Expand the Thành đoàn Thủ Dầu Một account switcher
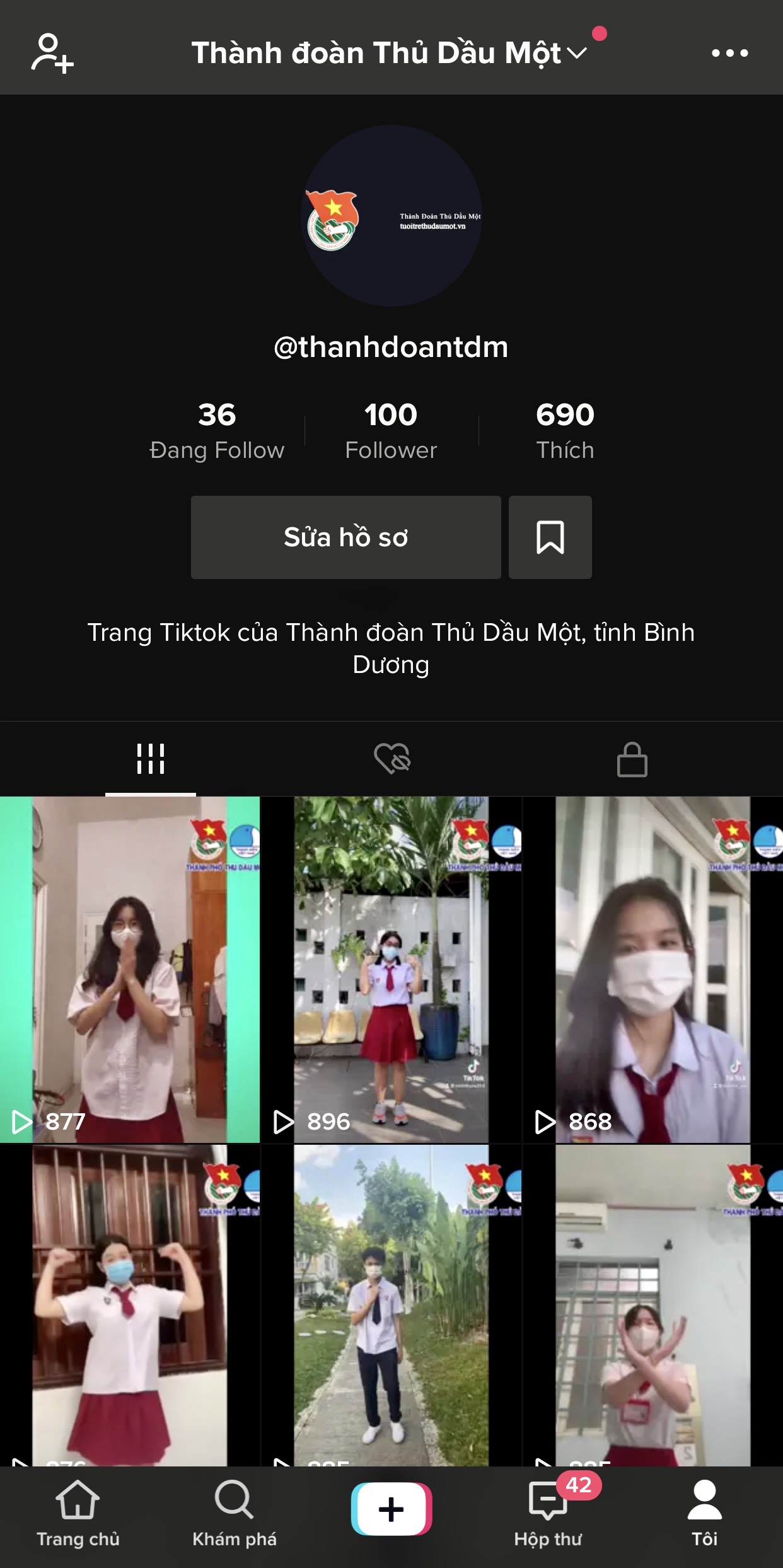 [x=389, y=53]
